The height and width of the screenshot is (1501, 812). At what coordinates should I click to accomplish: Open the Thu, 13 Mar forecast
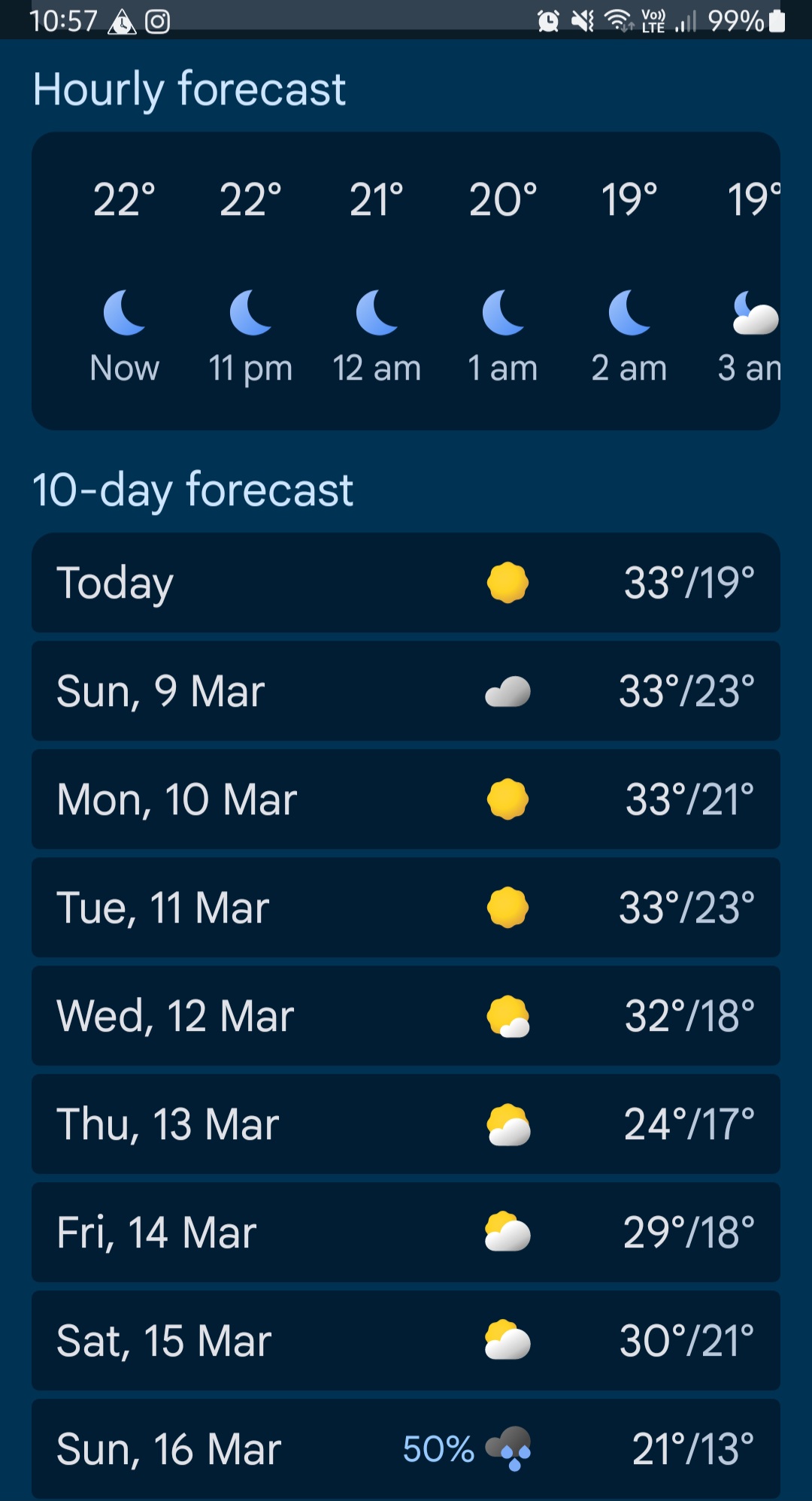406,1124
